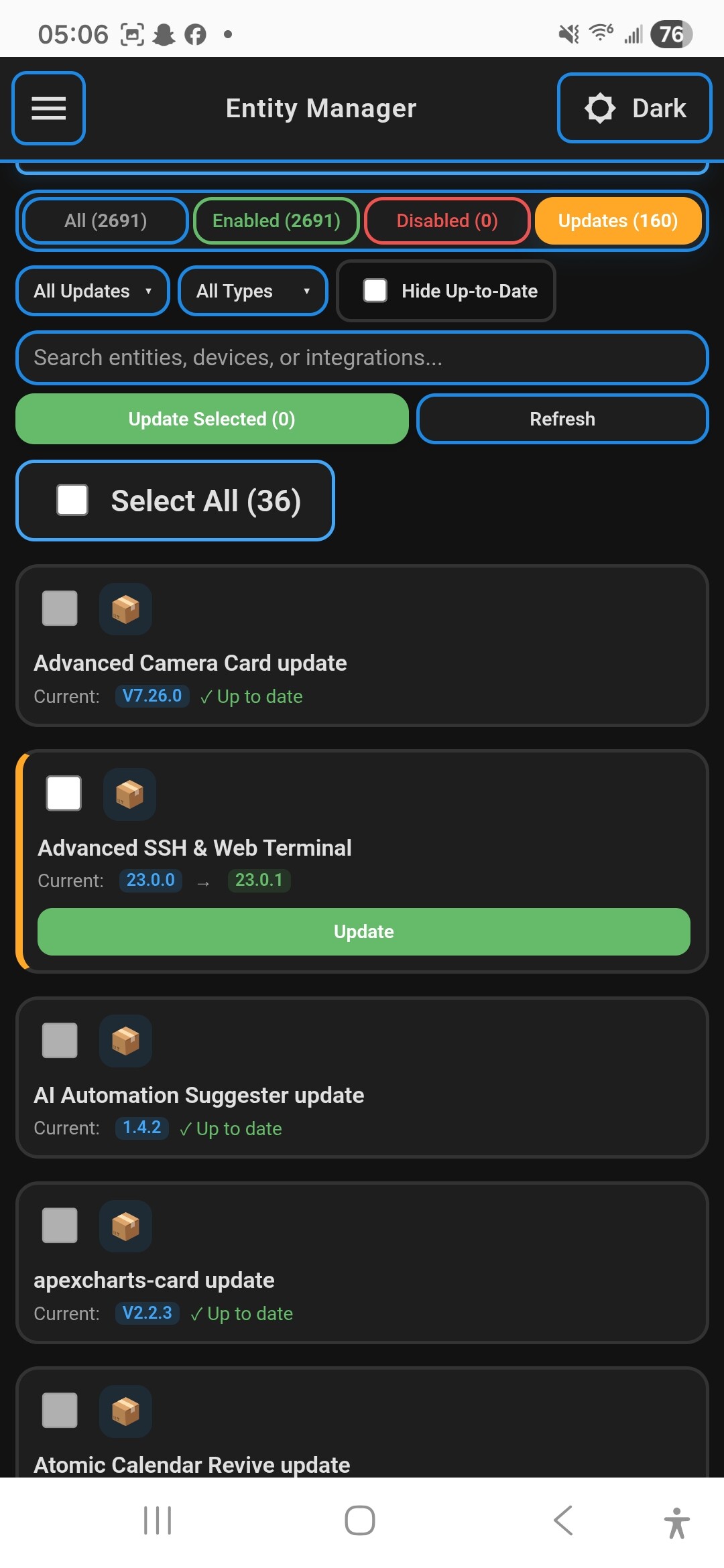This screenshot has height=1568, width=724.
Task: Open the AI Automation Suggester update card
Action: 362,1094
